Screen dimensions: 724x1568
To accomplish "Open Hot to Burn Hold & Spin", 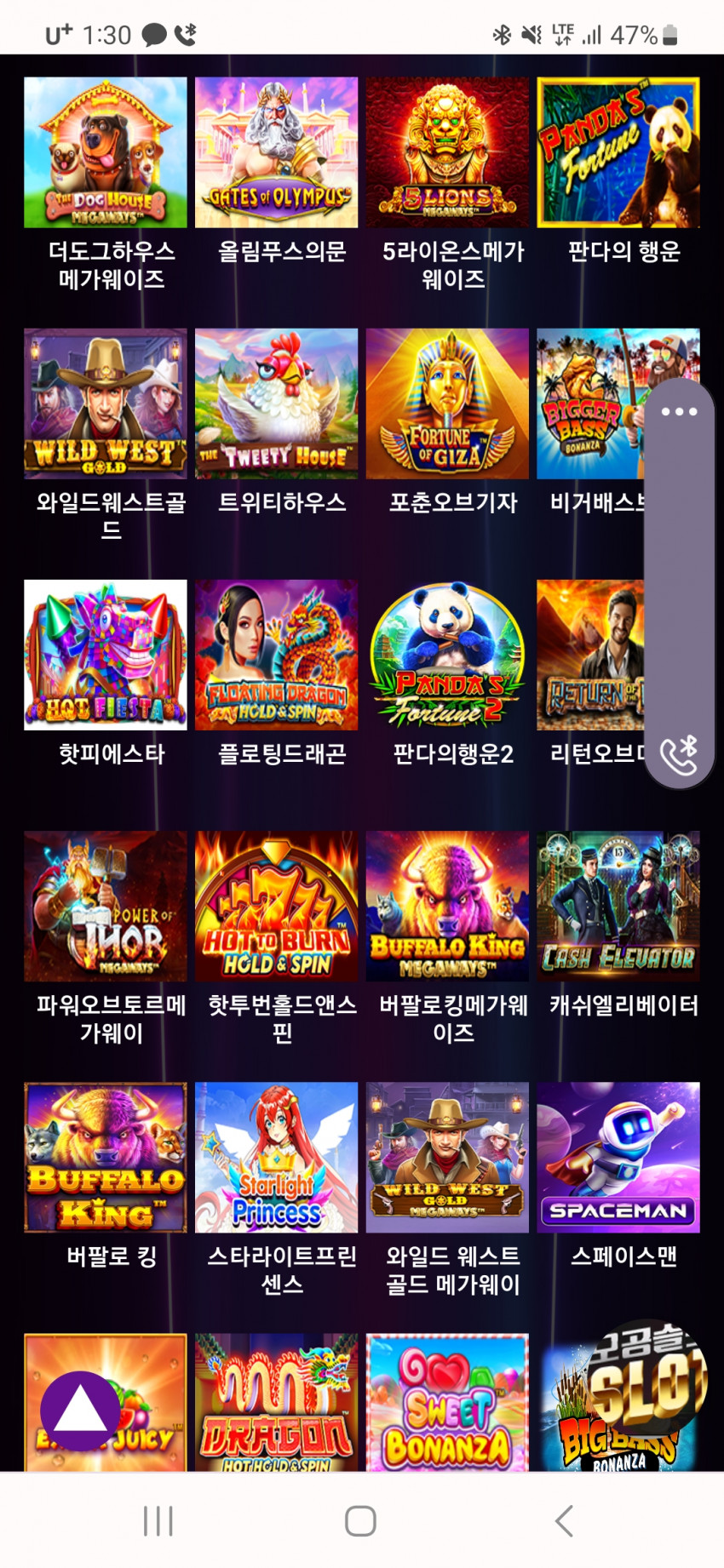I will point(276,906).
